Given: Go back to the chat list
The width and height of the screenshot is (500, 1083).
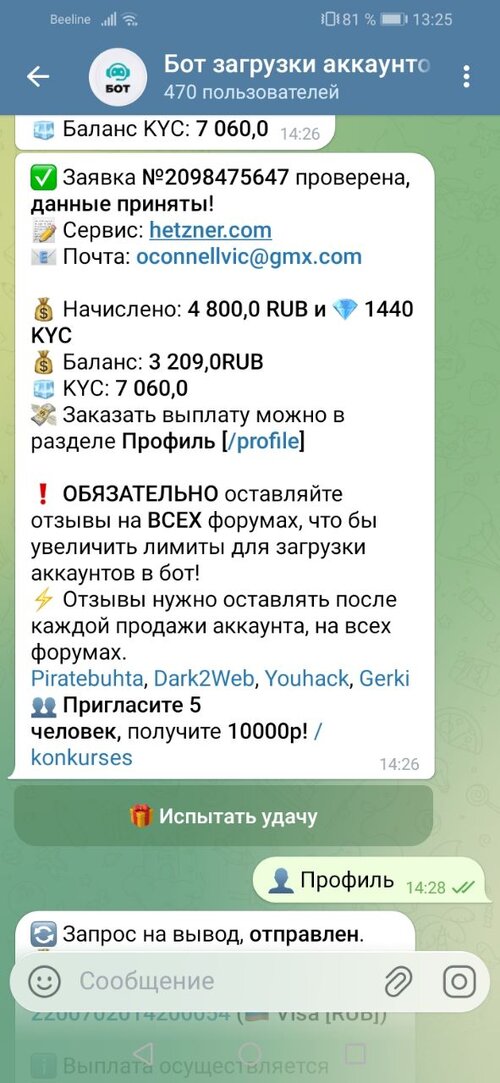Looking at the screenshot, I should 38,77.
